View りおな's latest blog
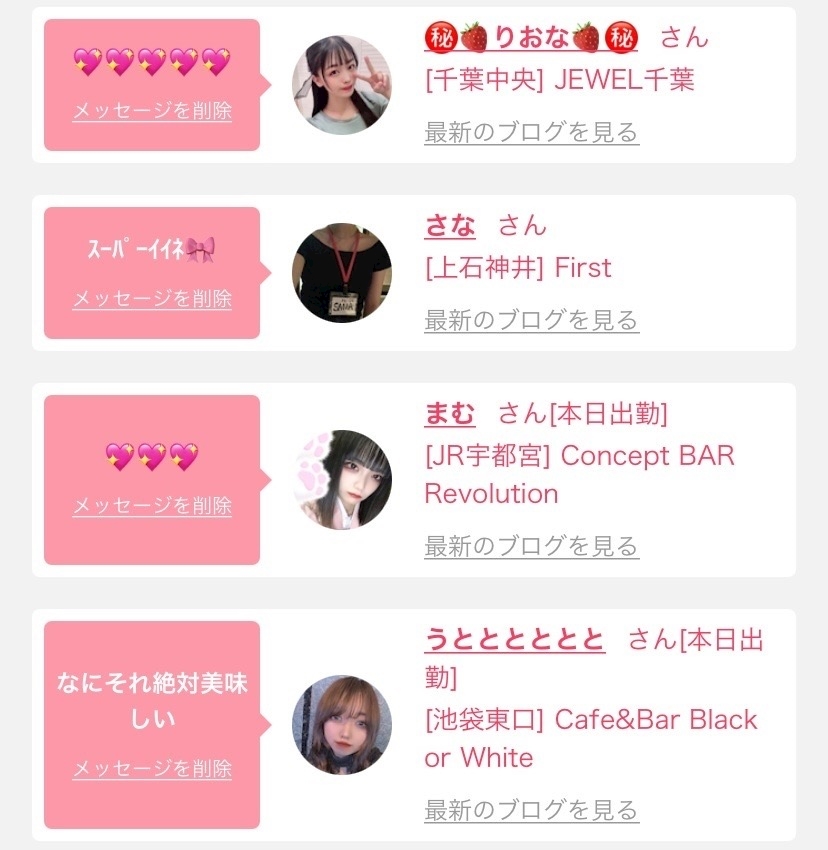Viewport: 828px width, 850px height. coord(531,132)
